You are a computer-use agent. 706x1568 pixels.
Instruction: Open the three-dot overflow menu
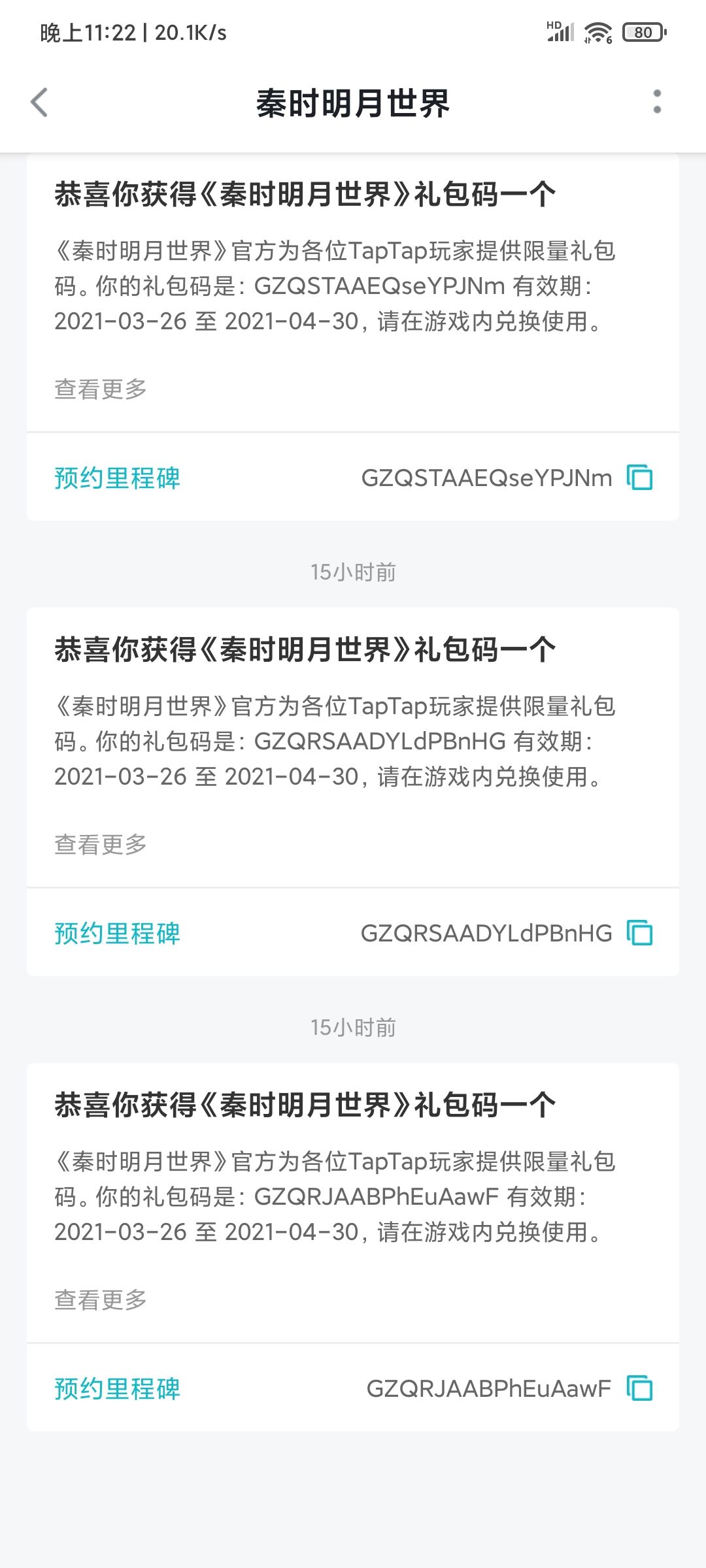click(x=657, y=102)
